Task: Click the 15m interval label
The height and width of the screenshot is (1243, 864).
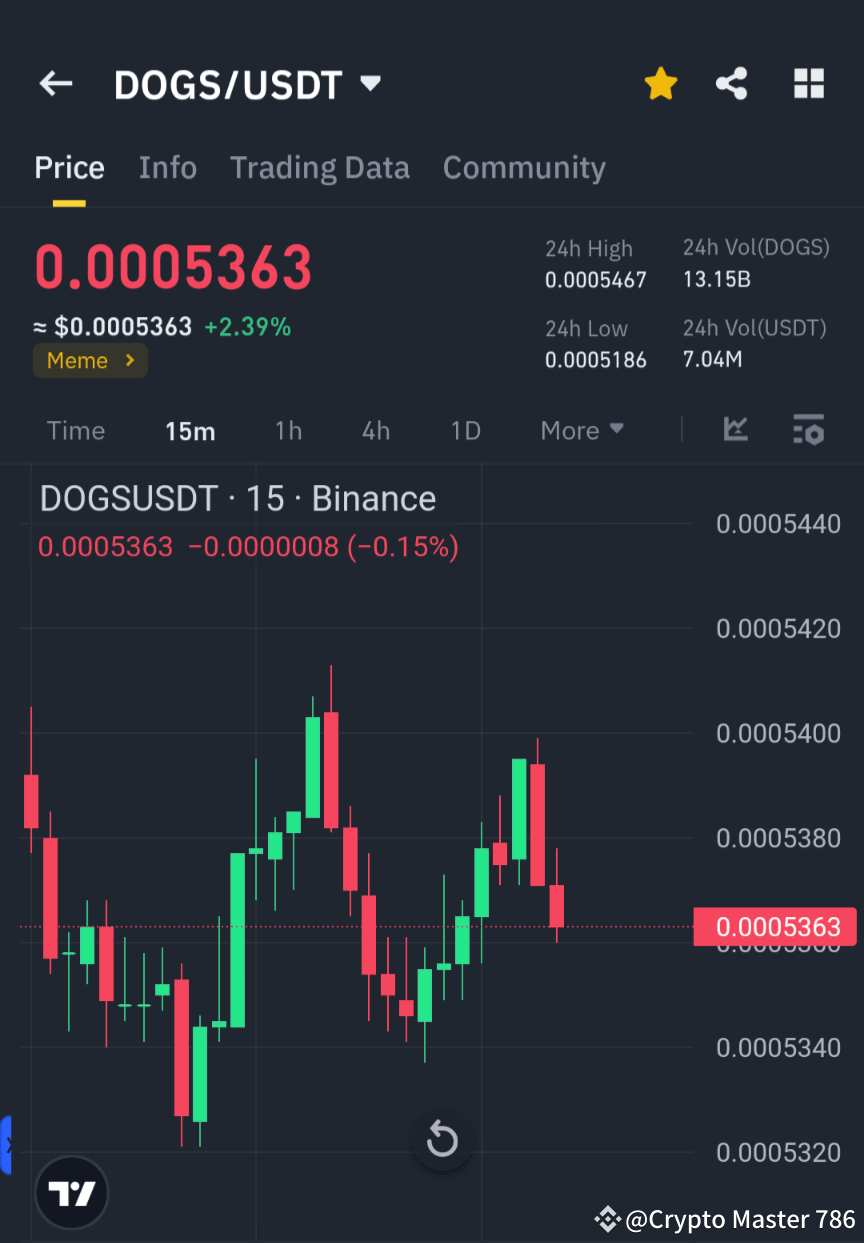Action: point(190,430)
